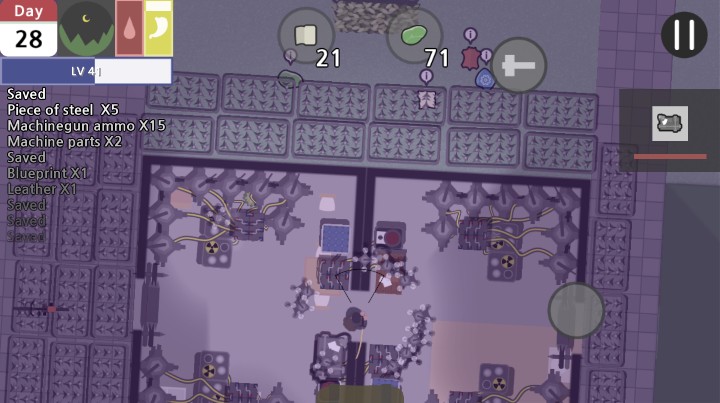Open the green backpack inventory
This screenshot has height=403, width=720.
tap(415, 36)
